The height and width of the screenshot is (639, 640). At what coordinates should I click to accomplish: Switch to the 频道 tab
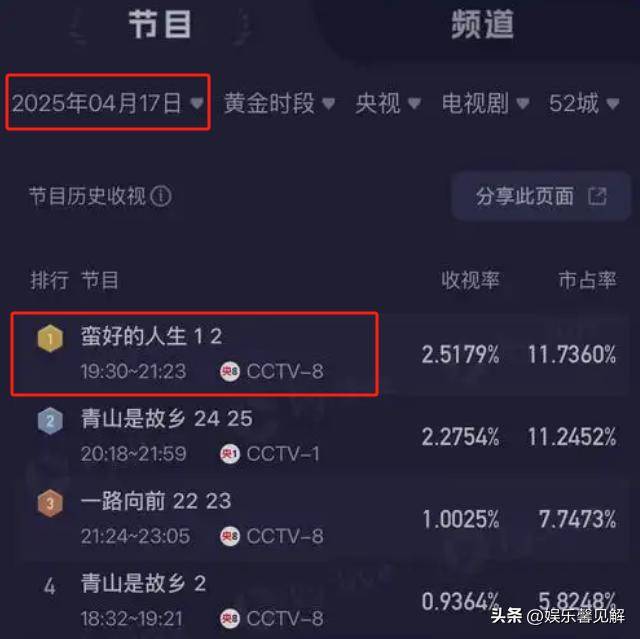click(482, 25)
